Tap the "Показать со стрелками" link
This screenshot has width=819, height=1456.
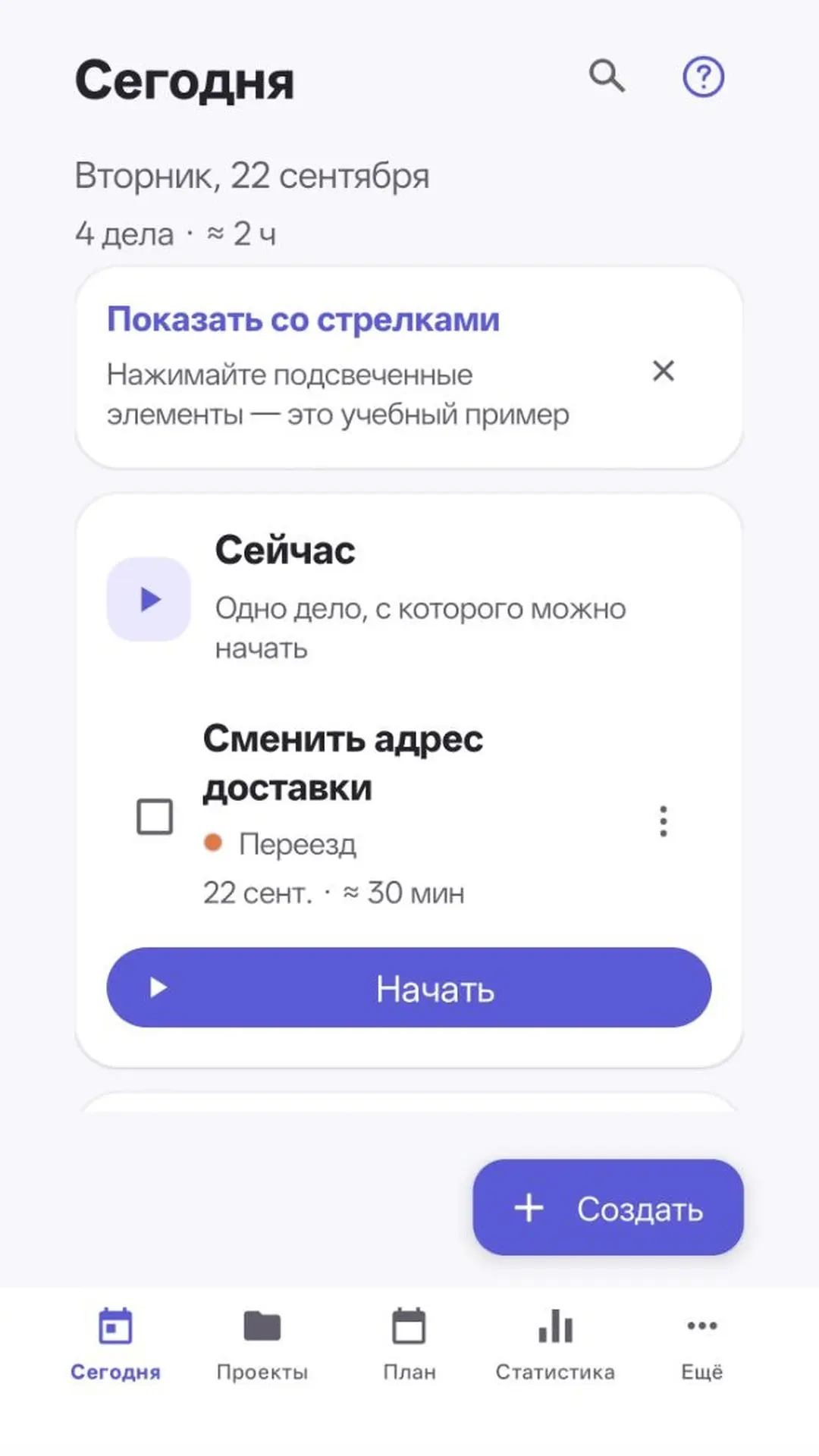[x=303, y=318]
